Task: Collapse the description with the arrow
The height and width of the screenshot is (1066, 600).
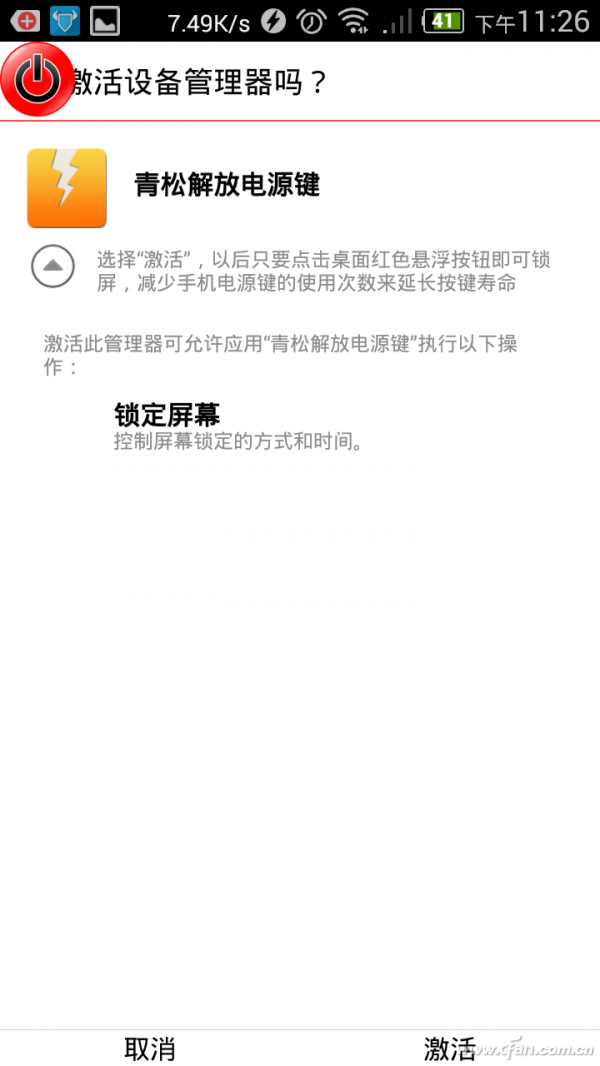Action: pos(53,266)
